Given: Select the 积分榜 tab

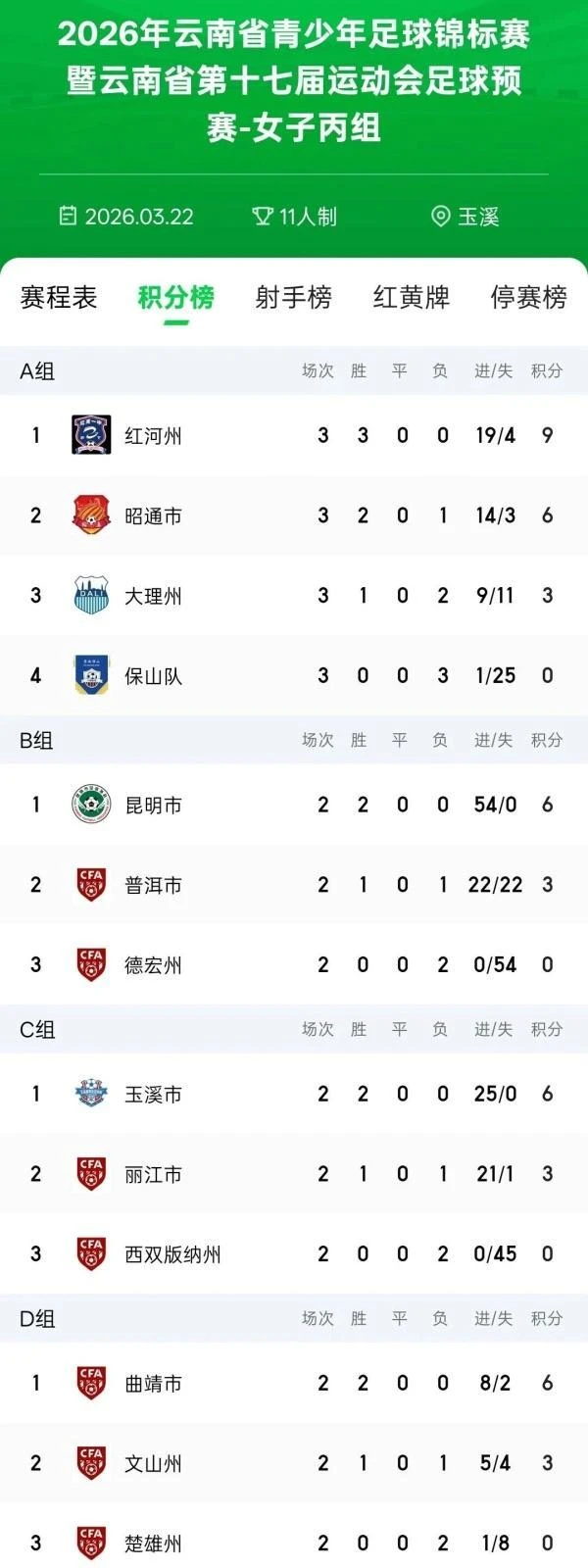Looking at the screenshot, I should (x=175, y=297).
